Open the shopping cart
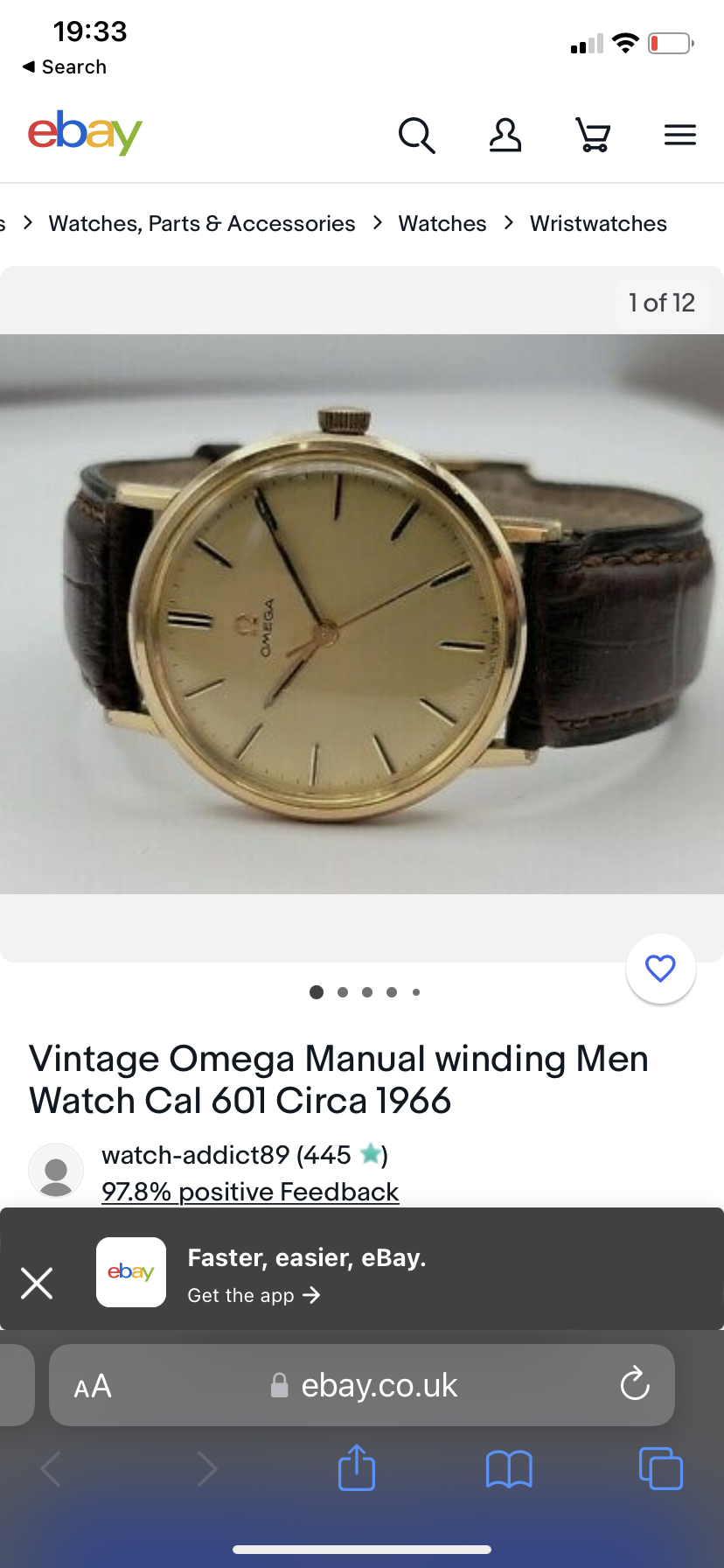Image resolution: width=724 pixels, height=1568 pixels. pyautogui.click(x=593, y=136)
